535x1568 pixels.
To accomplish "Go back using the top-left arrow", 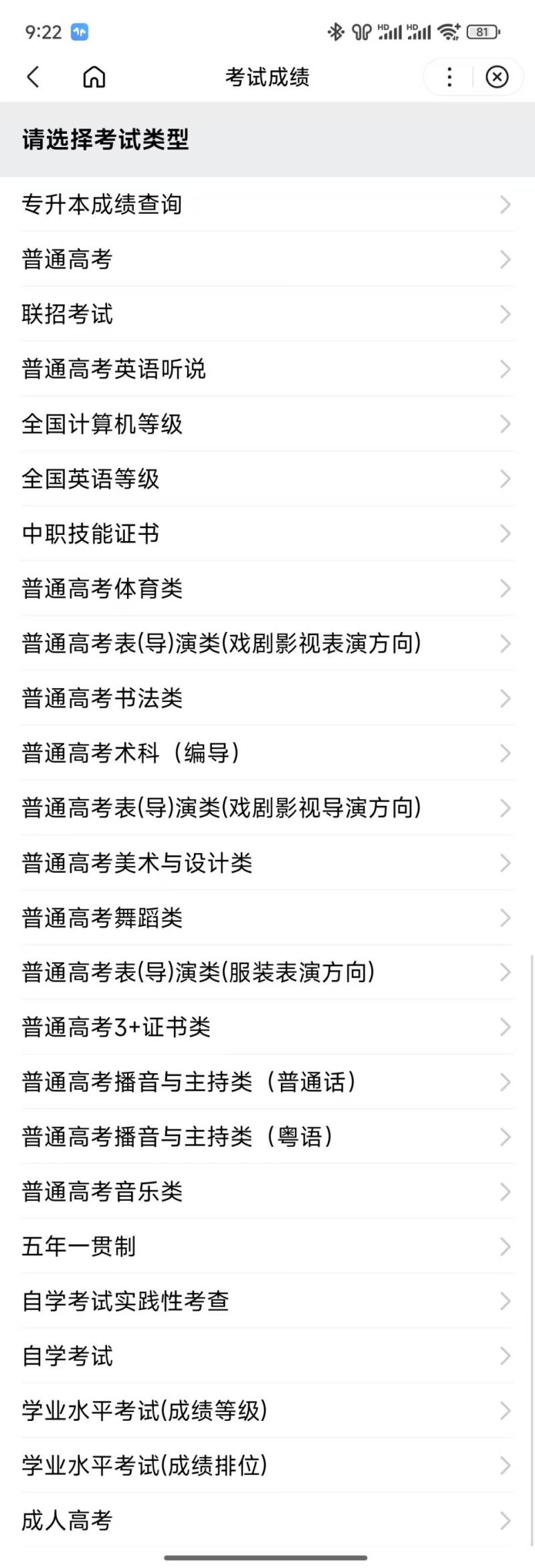I will 33,77.
